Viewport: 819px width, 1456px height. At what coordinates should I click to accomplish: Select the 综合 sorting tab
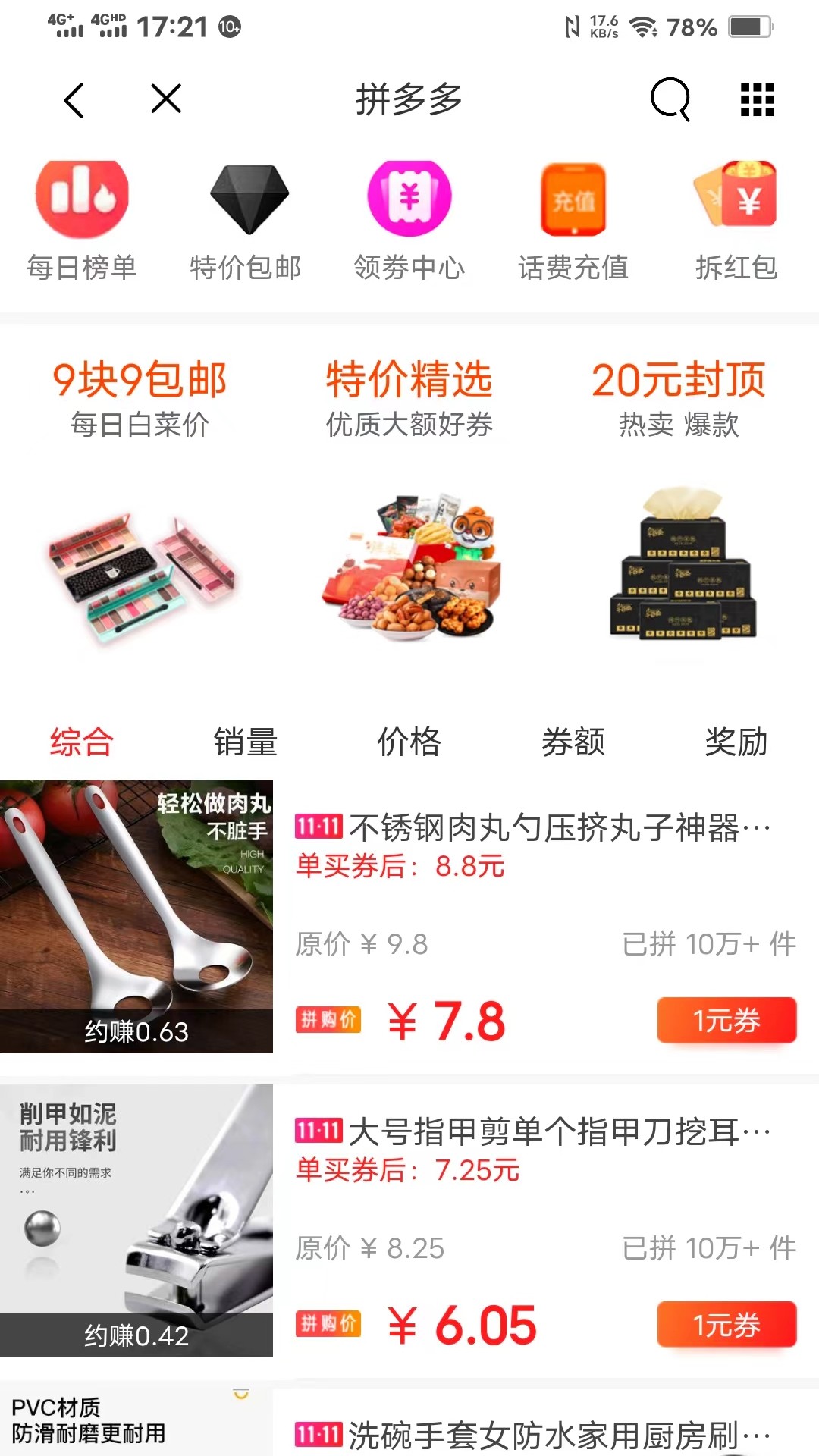point(82,742)
